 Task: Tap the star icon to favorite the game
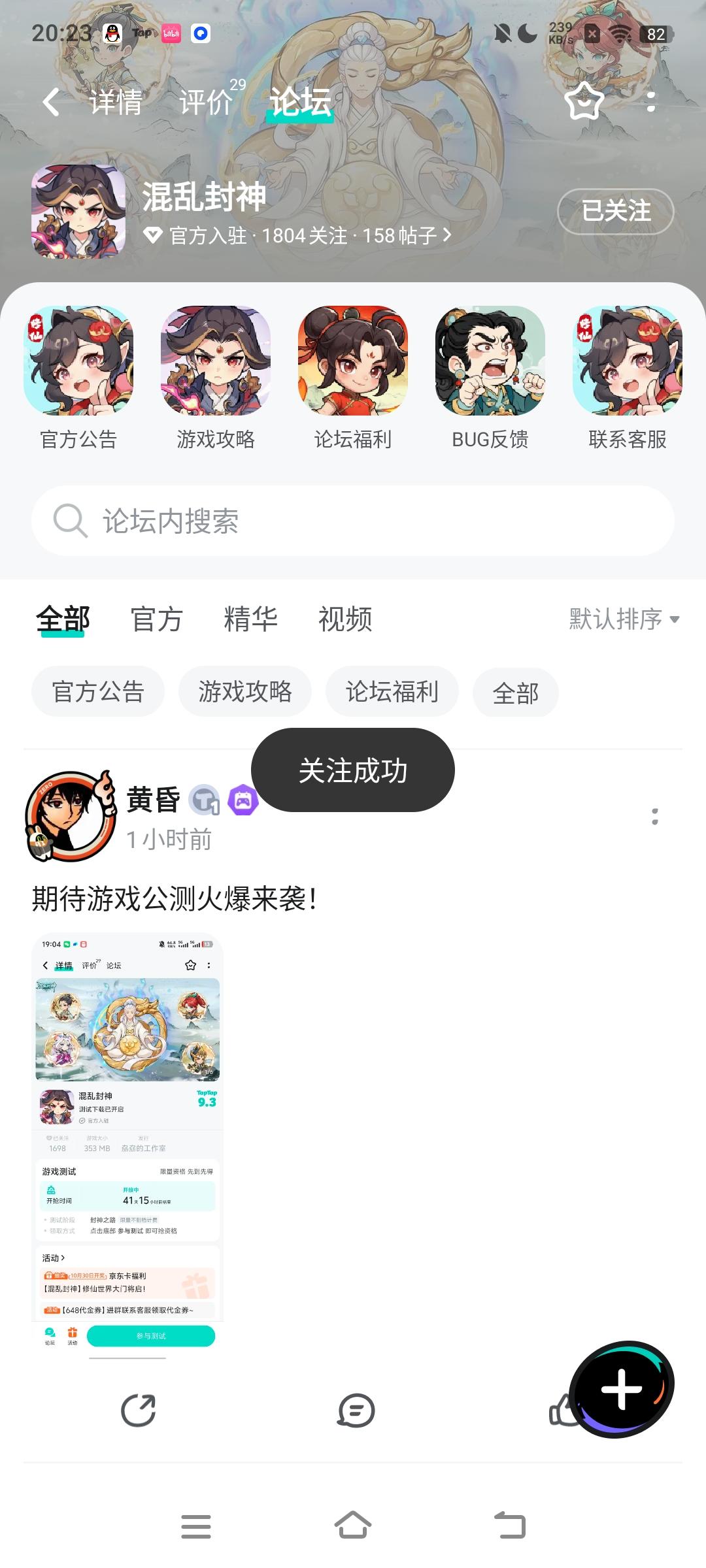(584, 101)
